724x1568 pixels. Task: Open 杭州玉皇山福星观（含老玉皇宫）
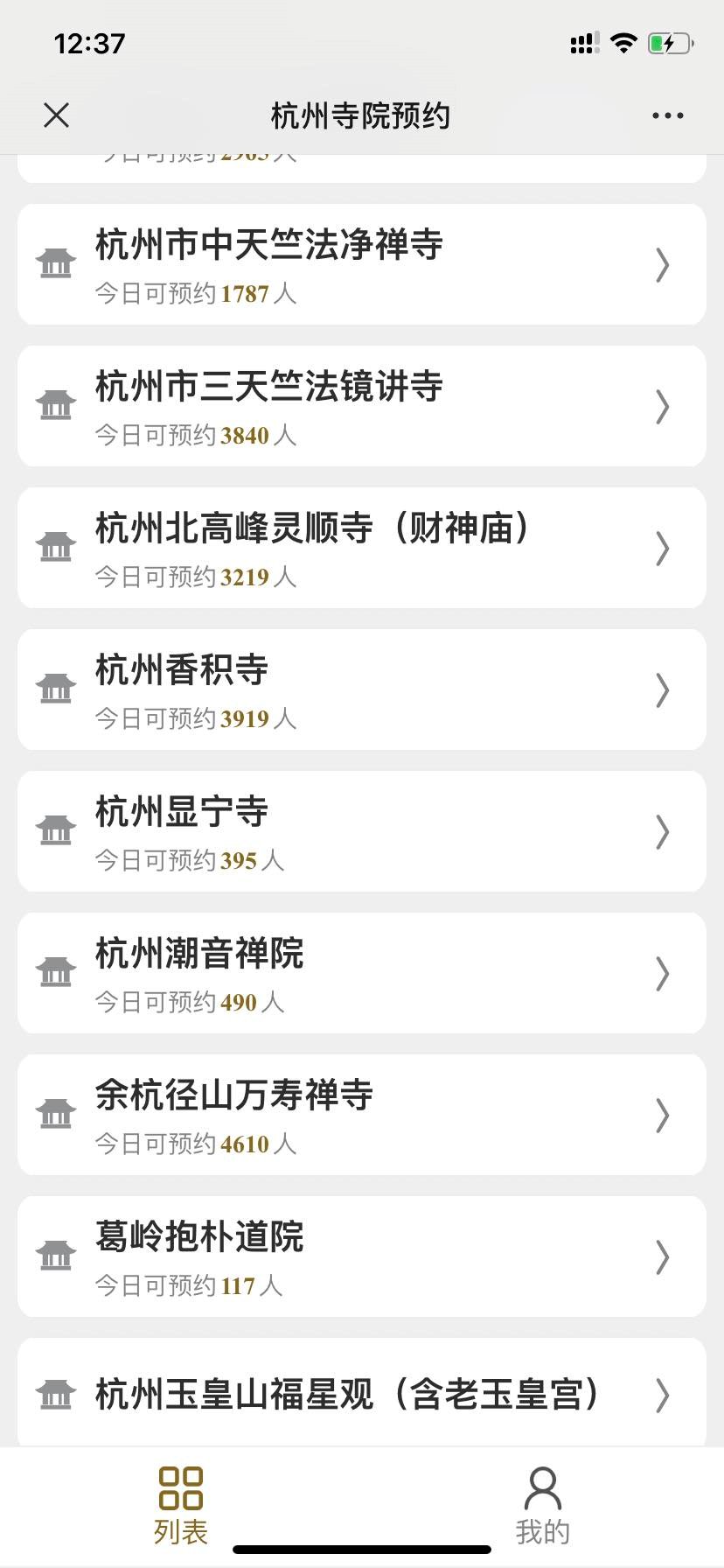click(x=361, y=1393)
